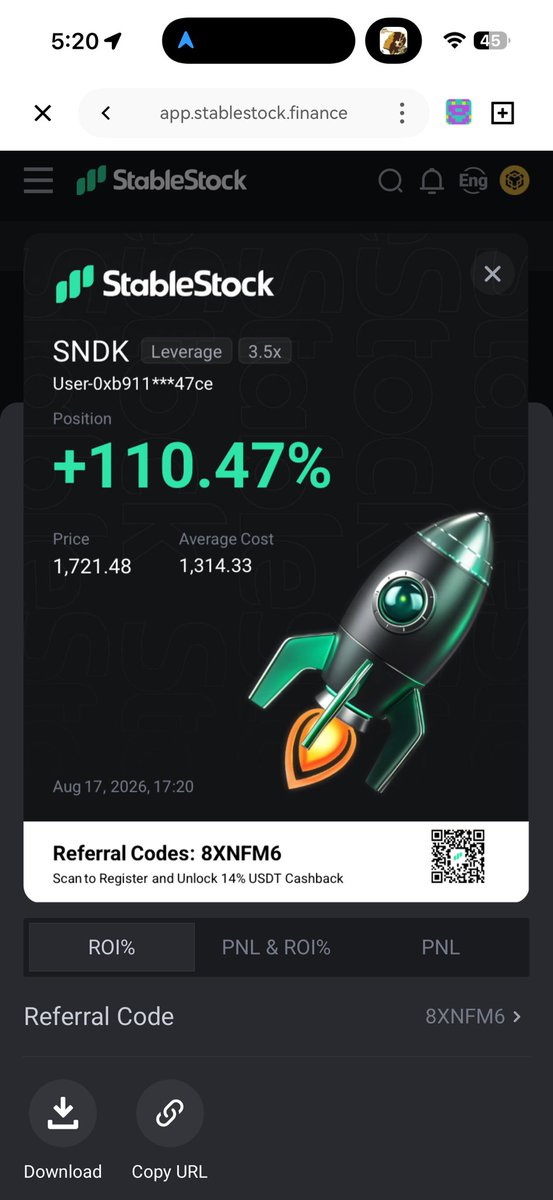Open the Referral Code 8XNFM6 row
The height and width of the screenshot is (1200, 553).
[x=276, y=1016]
